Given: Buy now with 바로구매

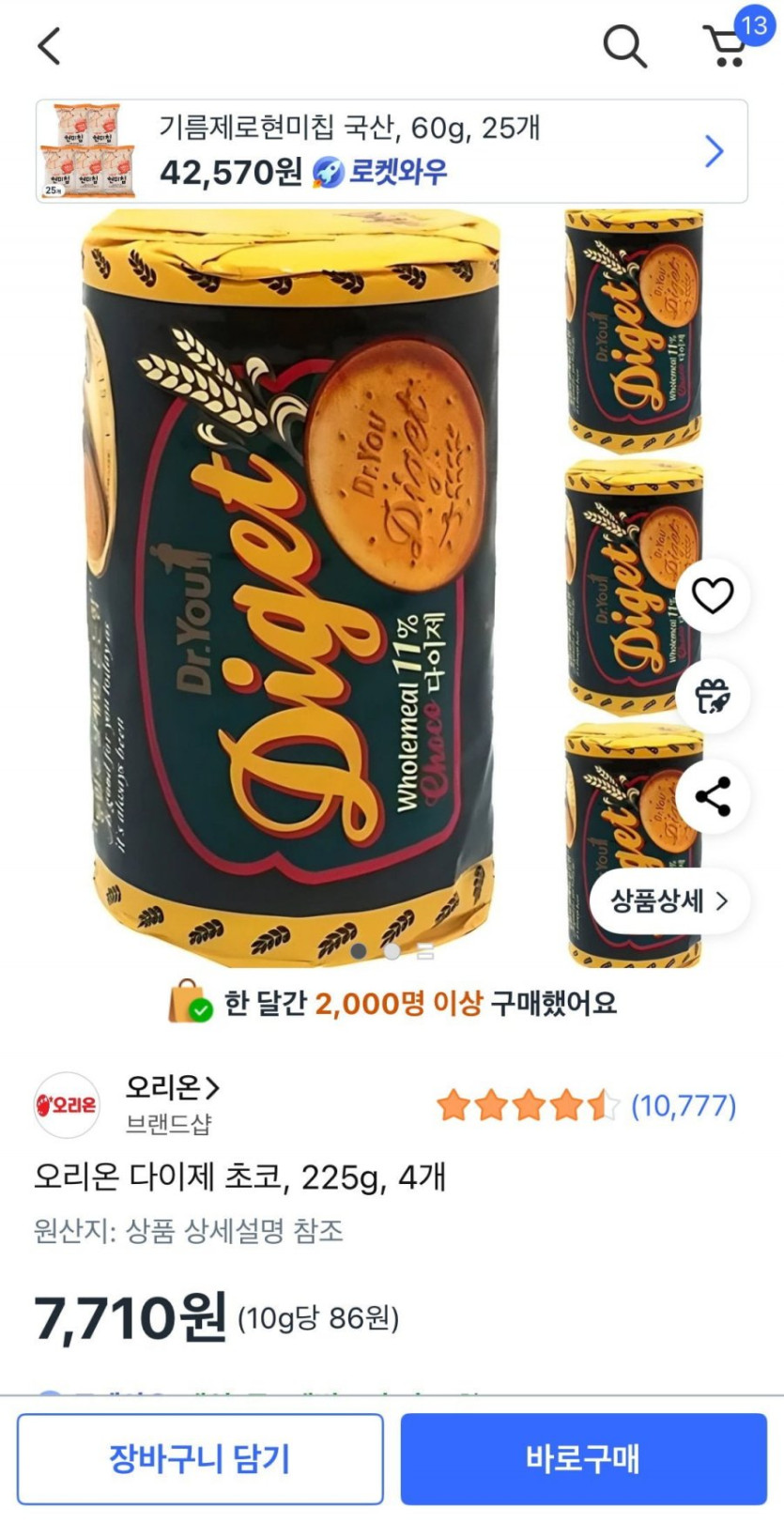Looking at the screenshot, I should (x=583, y=1459).
